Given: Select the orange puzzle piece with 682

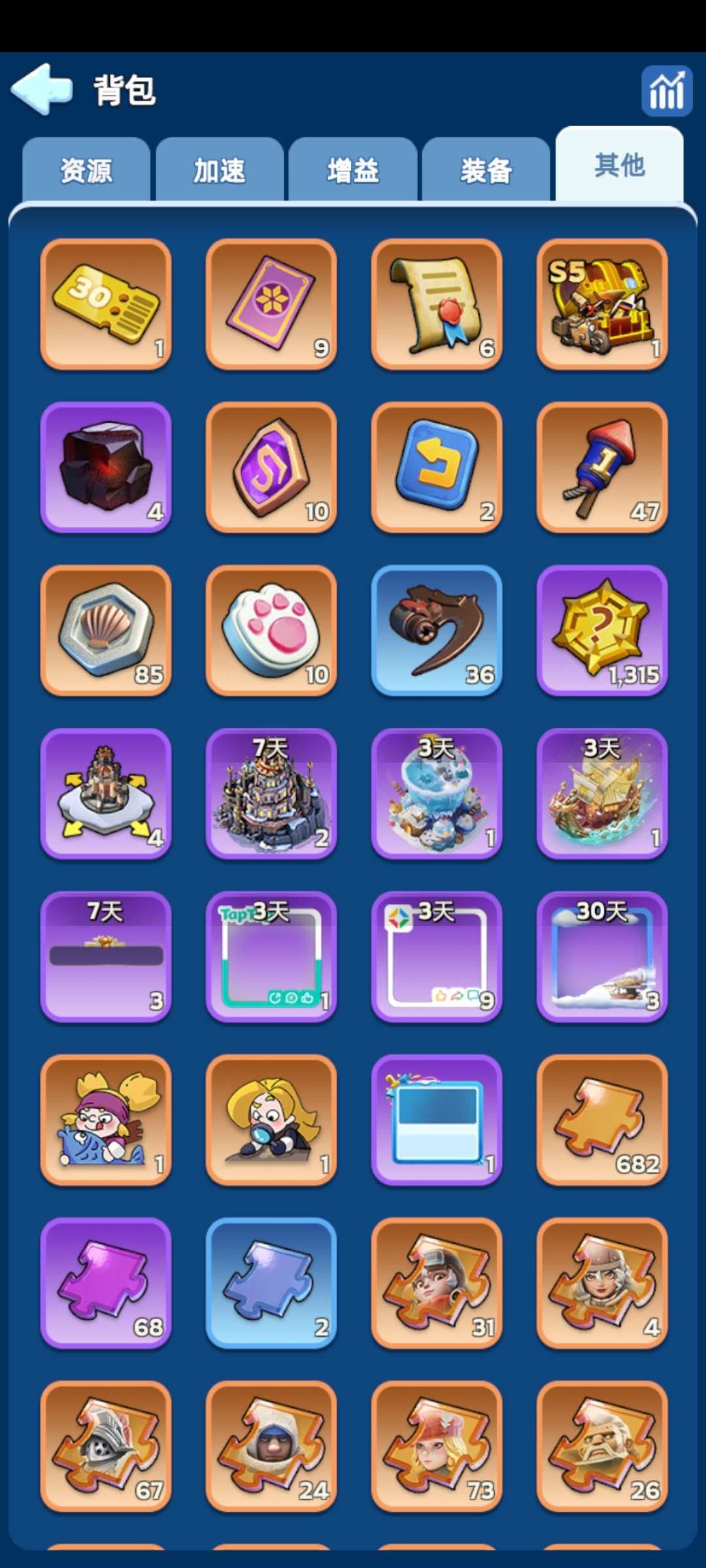Looking at the screenshot, I should tap(602, 1120).
